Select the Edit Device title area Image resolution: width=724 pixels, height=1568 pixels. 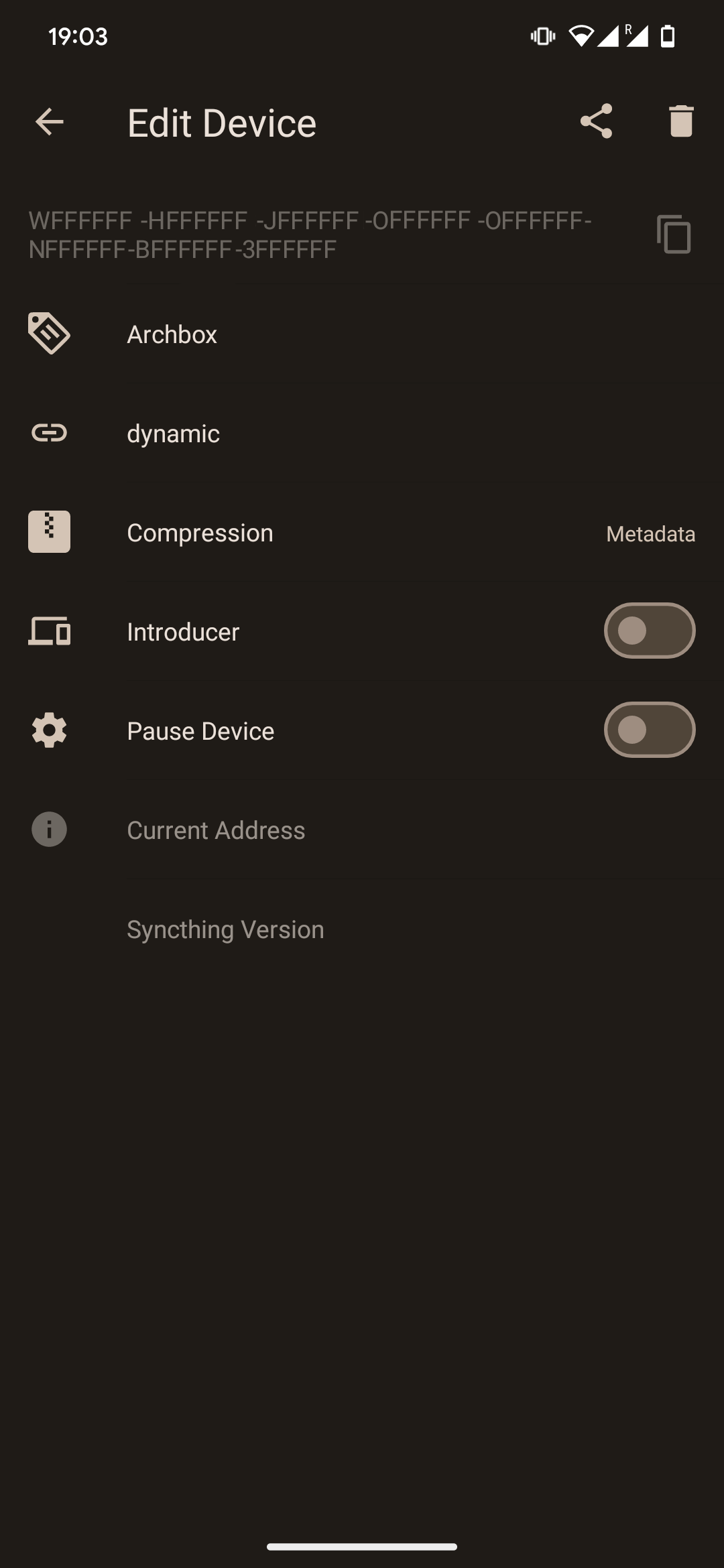(222, 123)
